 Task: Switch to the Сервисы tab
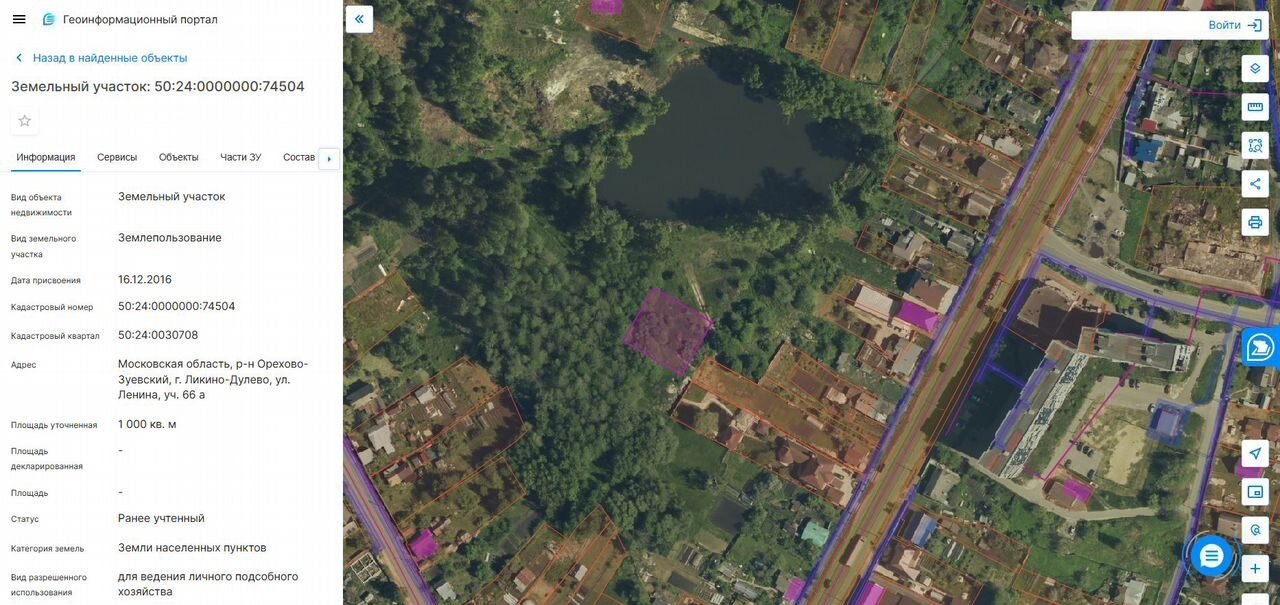[117, 157]
